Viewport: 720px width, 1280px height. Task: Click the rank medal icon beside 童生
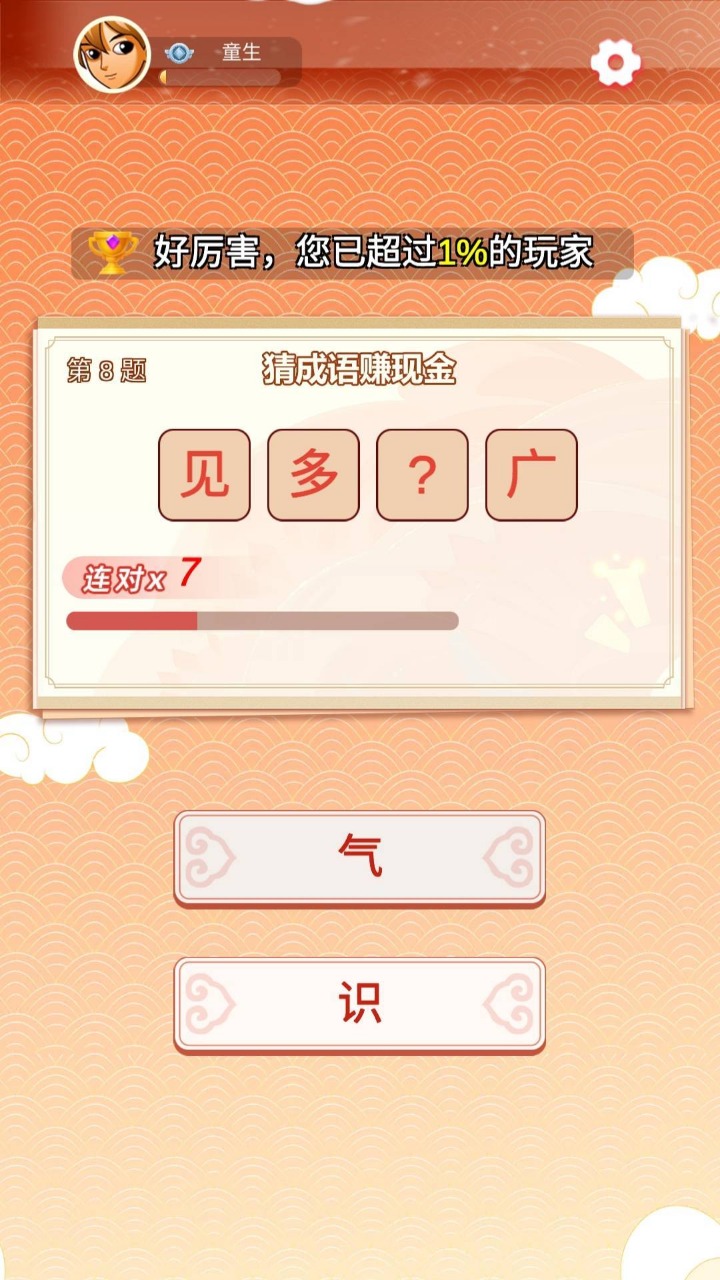pos(178,55)
